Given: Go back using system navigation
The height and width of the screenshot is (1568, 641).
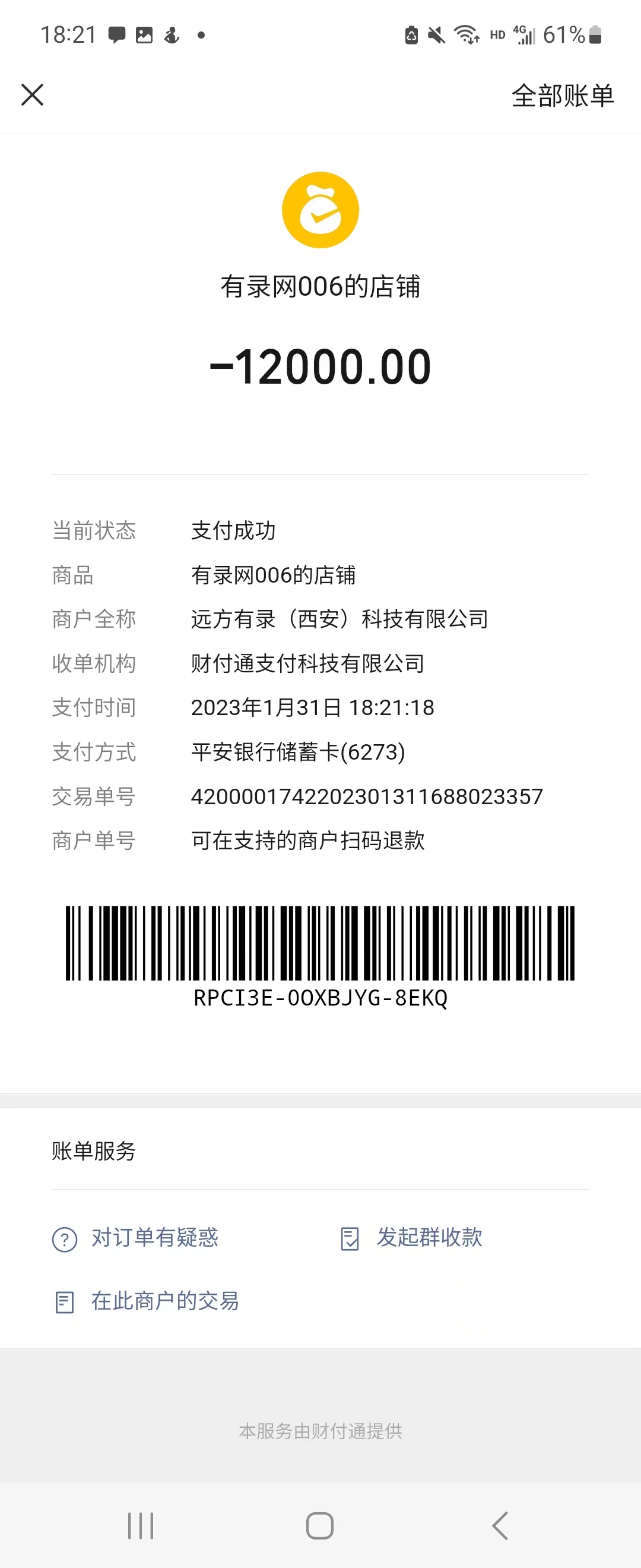Looking at the screenshot, I should coord(500,1525).
